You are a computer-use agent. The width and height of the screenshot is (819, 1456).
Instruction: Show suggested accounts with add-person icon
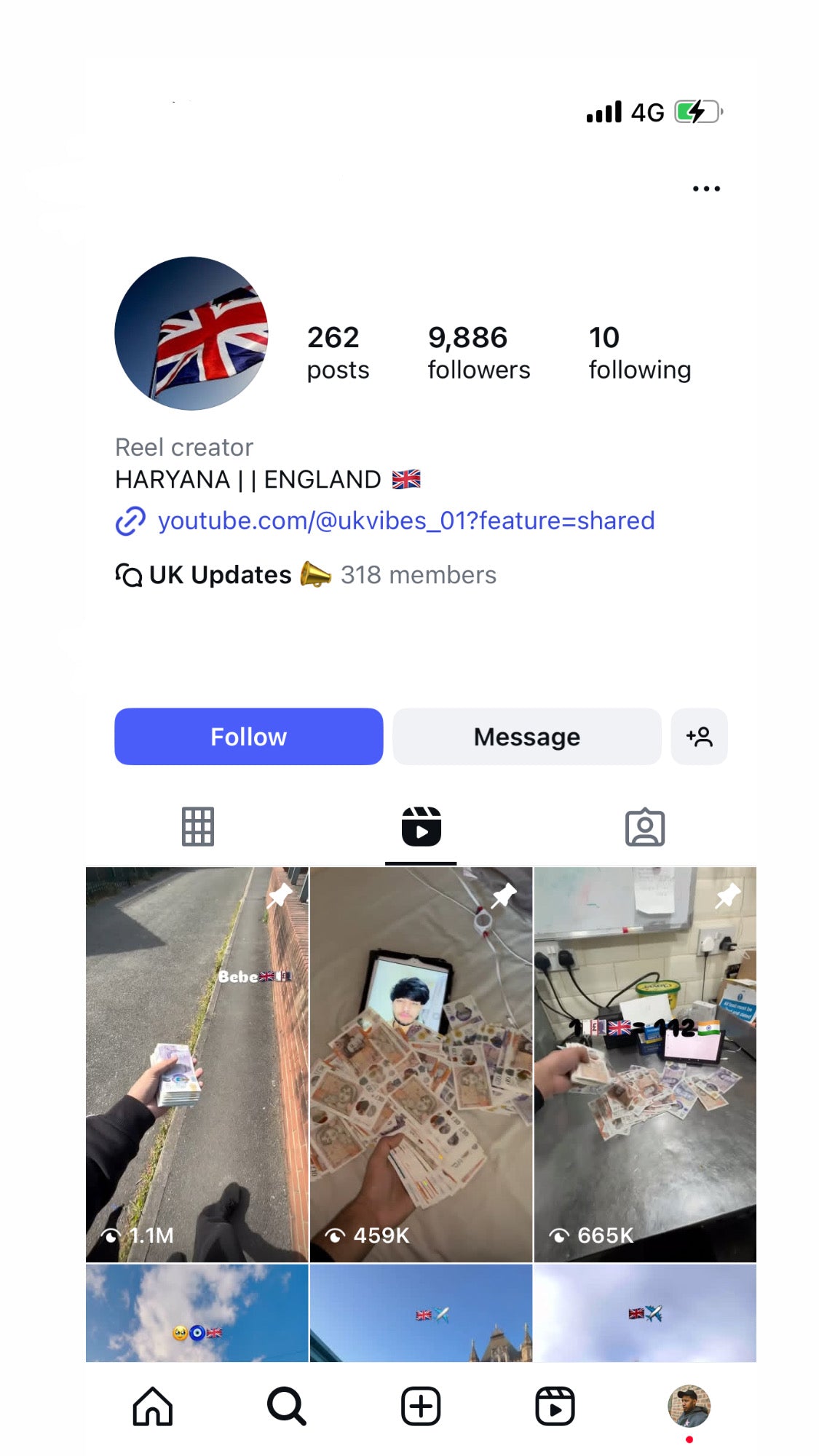tap(699, 737)
